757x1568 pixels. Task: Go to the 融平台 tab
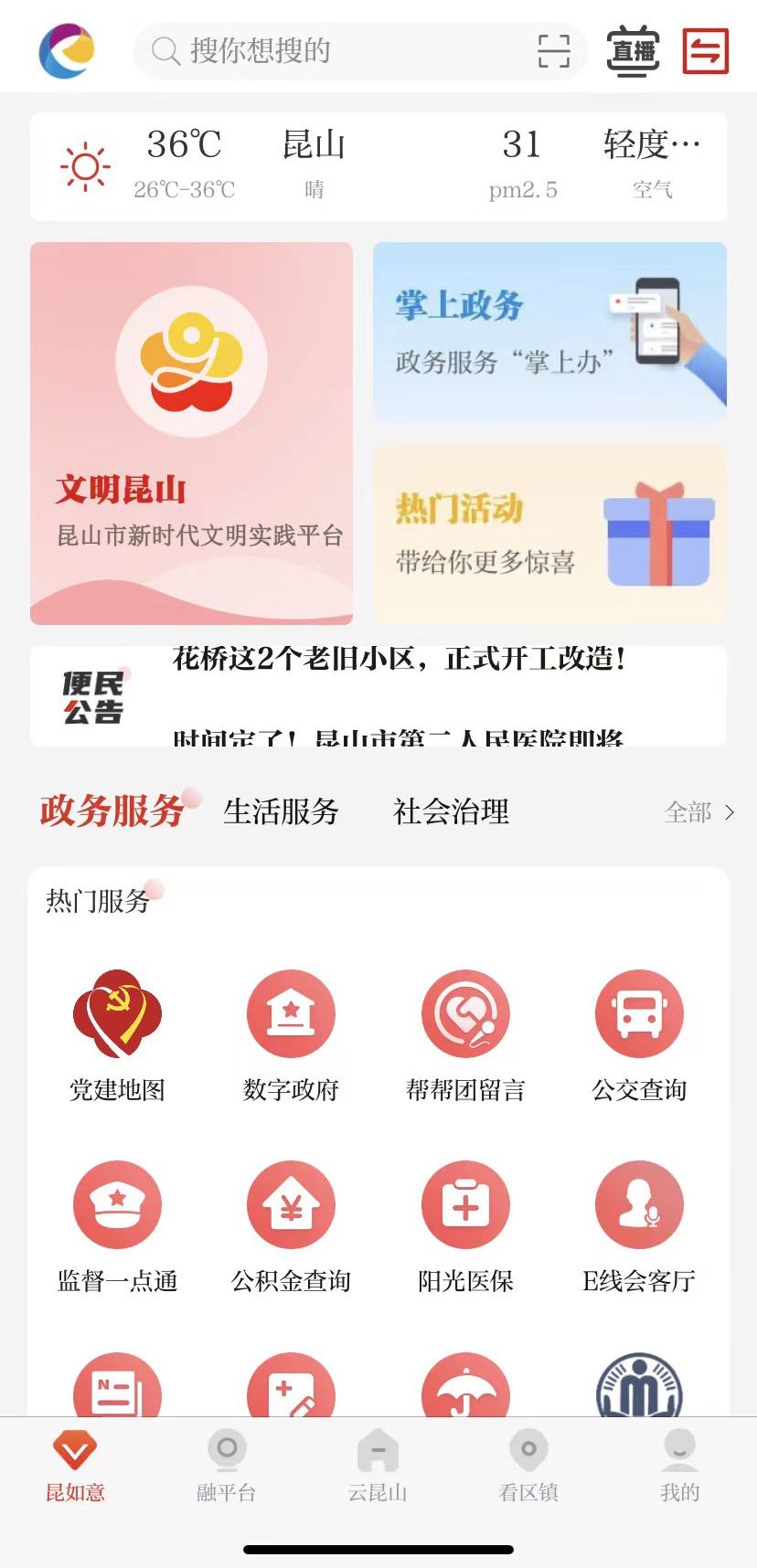[227, 1467]
